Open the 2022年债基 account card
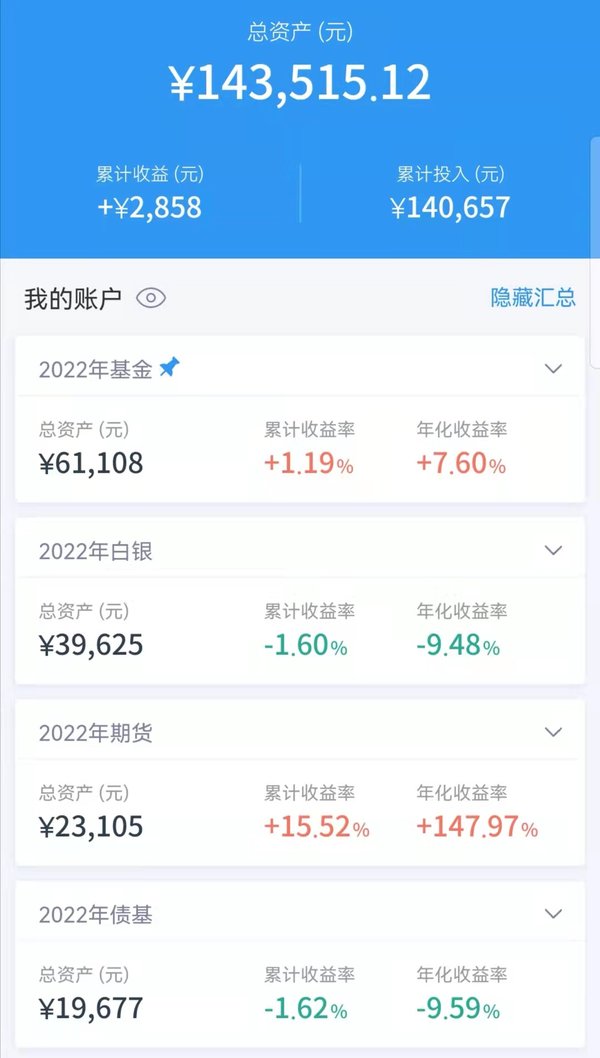 (x=300, y=964)
